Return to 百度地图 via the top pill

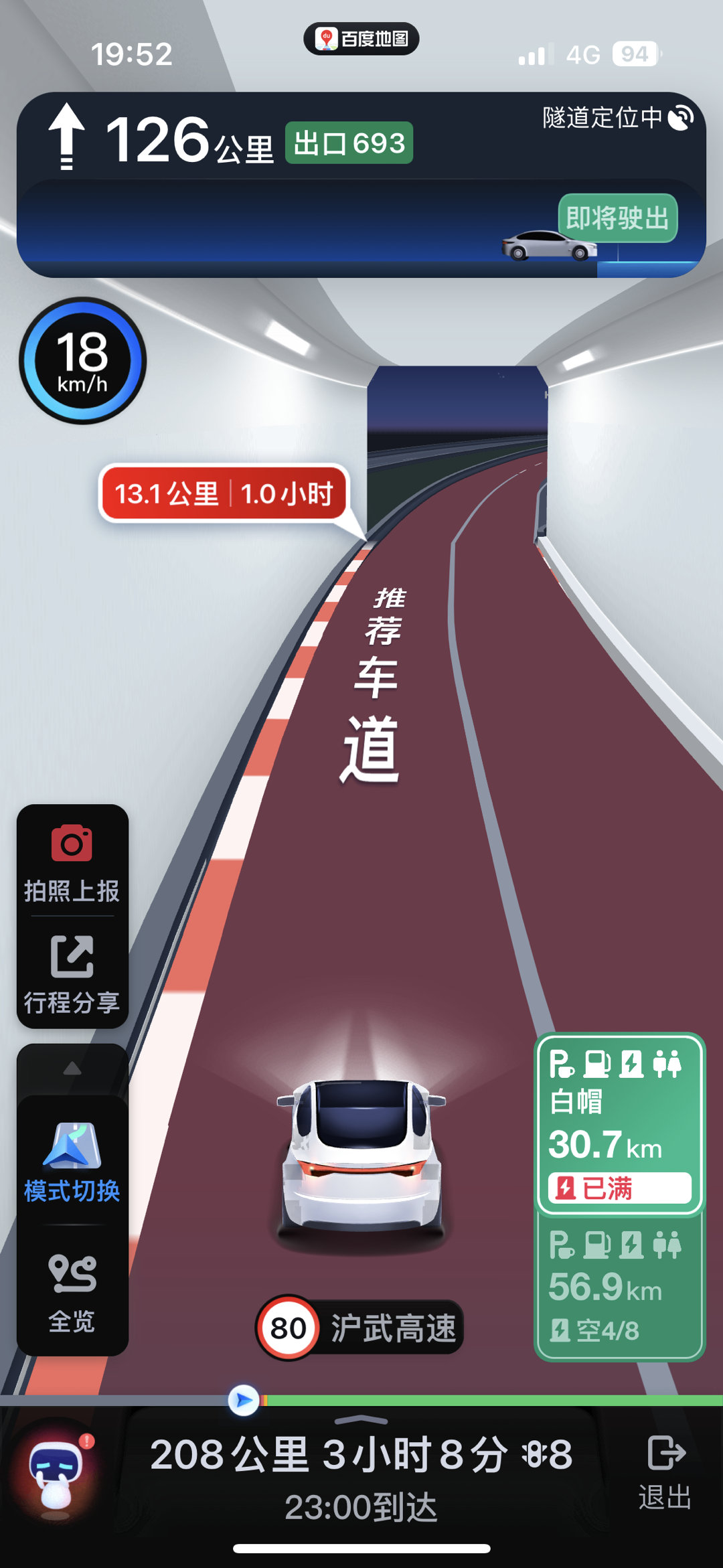(361, 39)
